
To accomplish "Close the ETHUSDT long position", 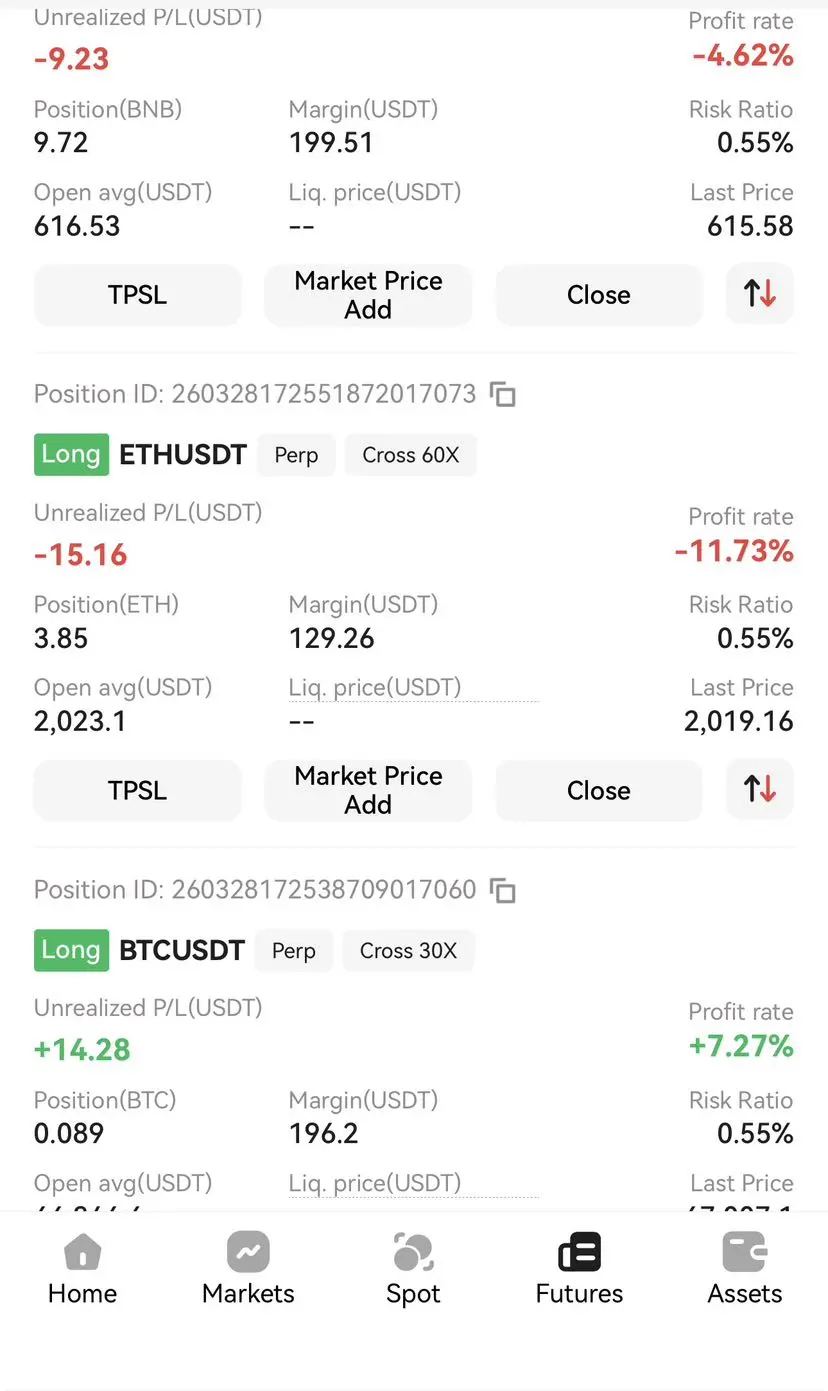I will point(598,790).
